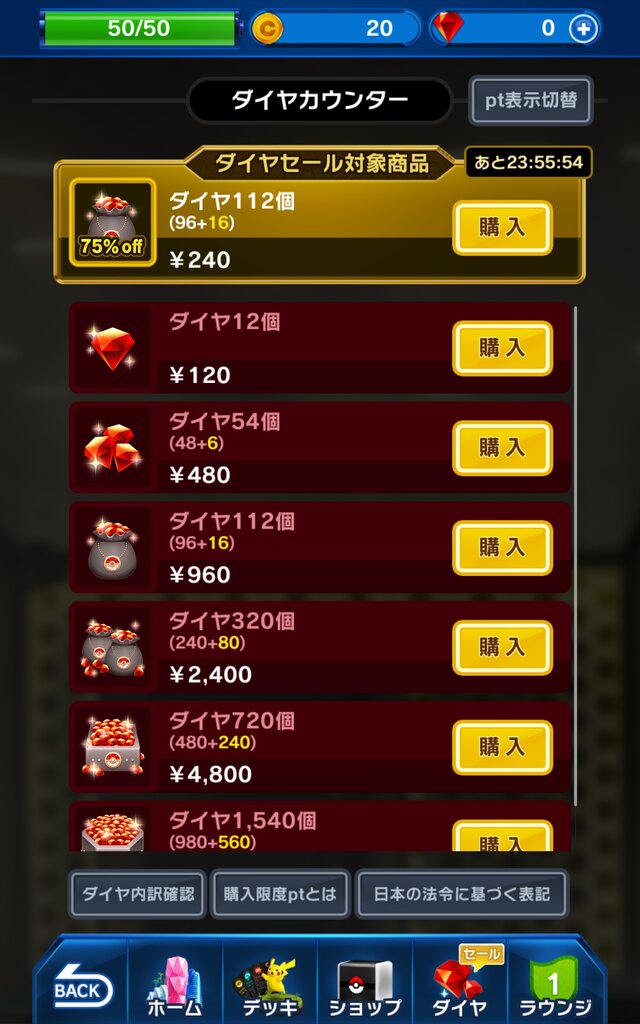
Task: Tap pt表示切替 button
Action: coord(531,100)
